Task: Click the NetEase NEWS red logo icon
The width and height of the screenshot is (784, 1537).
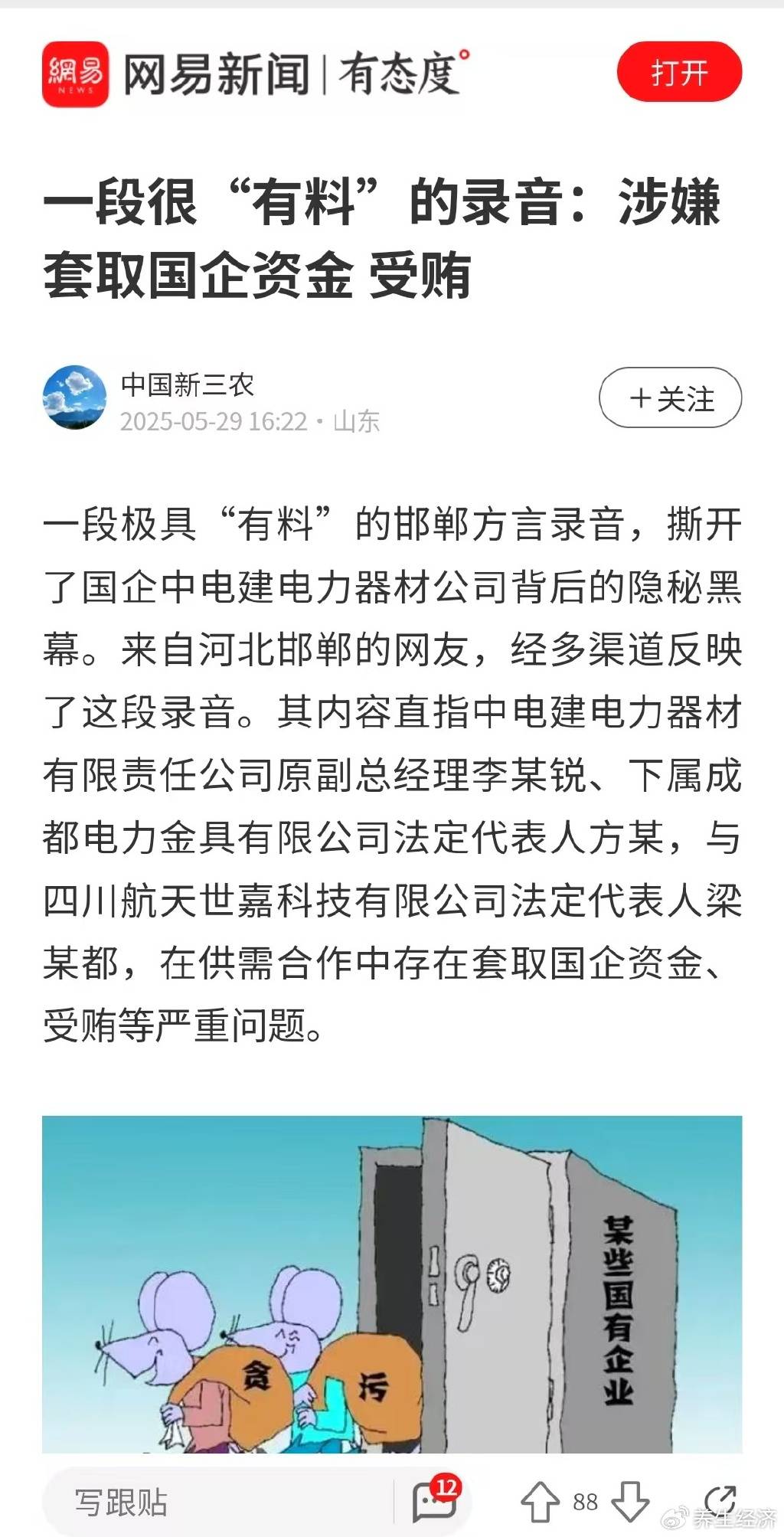Action: (x=77, y=72)
